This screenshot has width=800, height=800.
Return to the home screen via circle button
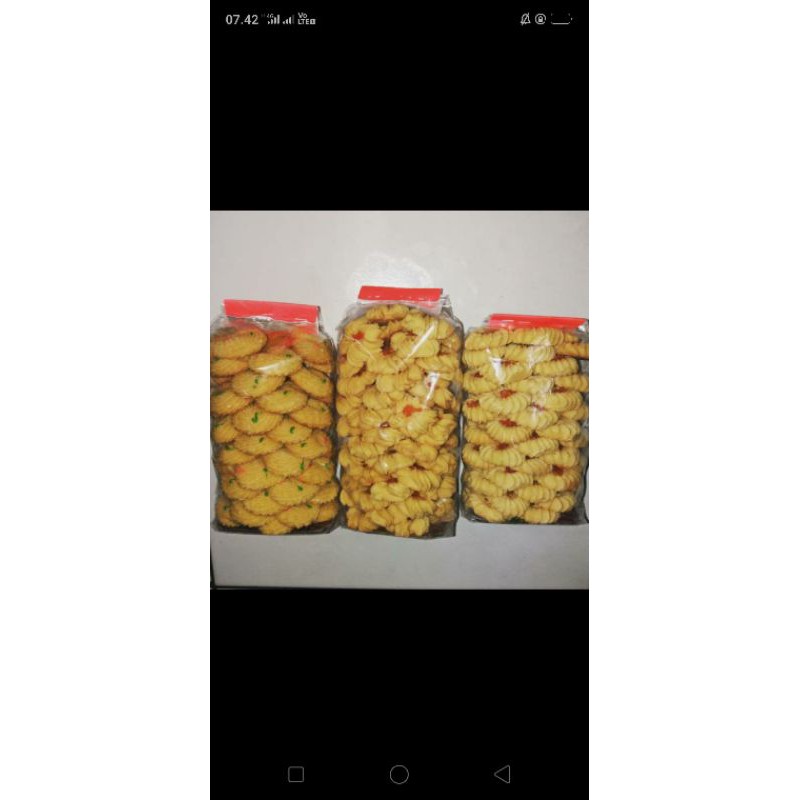click(x=399, y=774)
